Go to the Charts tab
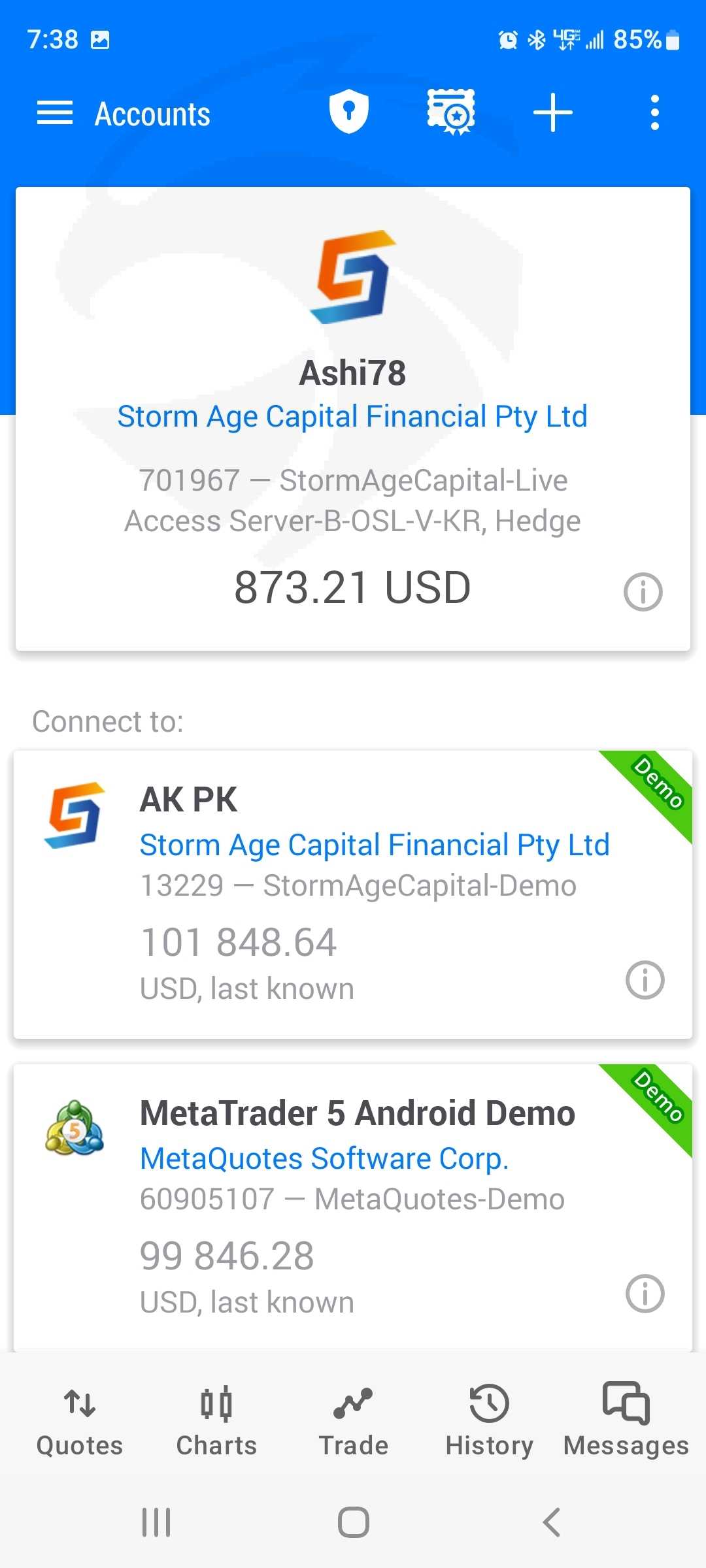The width and height of the screenshot is (706, 1568). pos(216,1420)
